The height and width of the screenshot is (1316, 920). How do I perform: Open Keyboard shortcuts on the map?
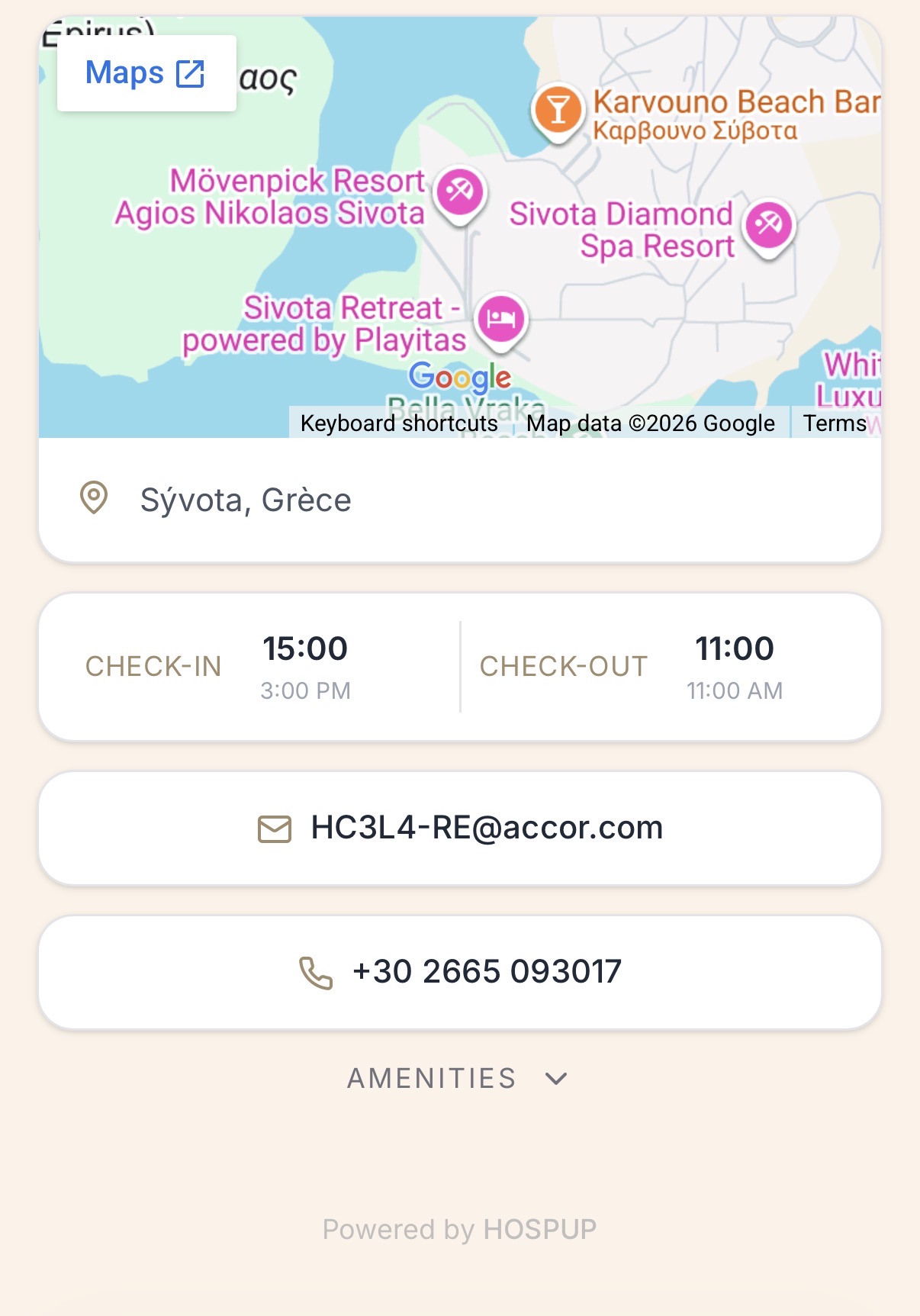pyautogui.click(x=398, y=423)
